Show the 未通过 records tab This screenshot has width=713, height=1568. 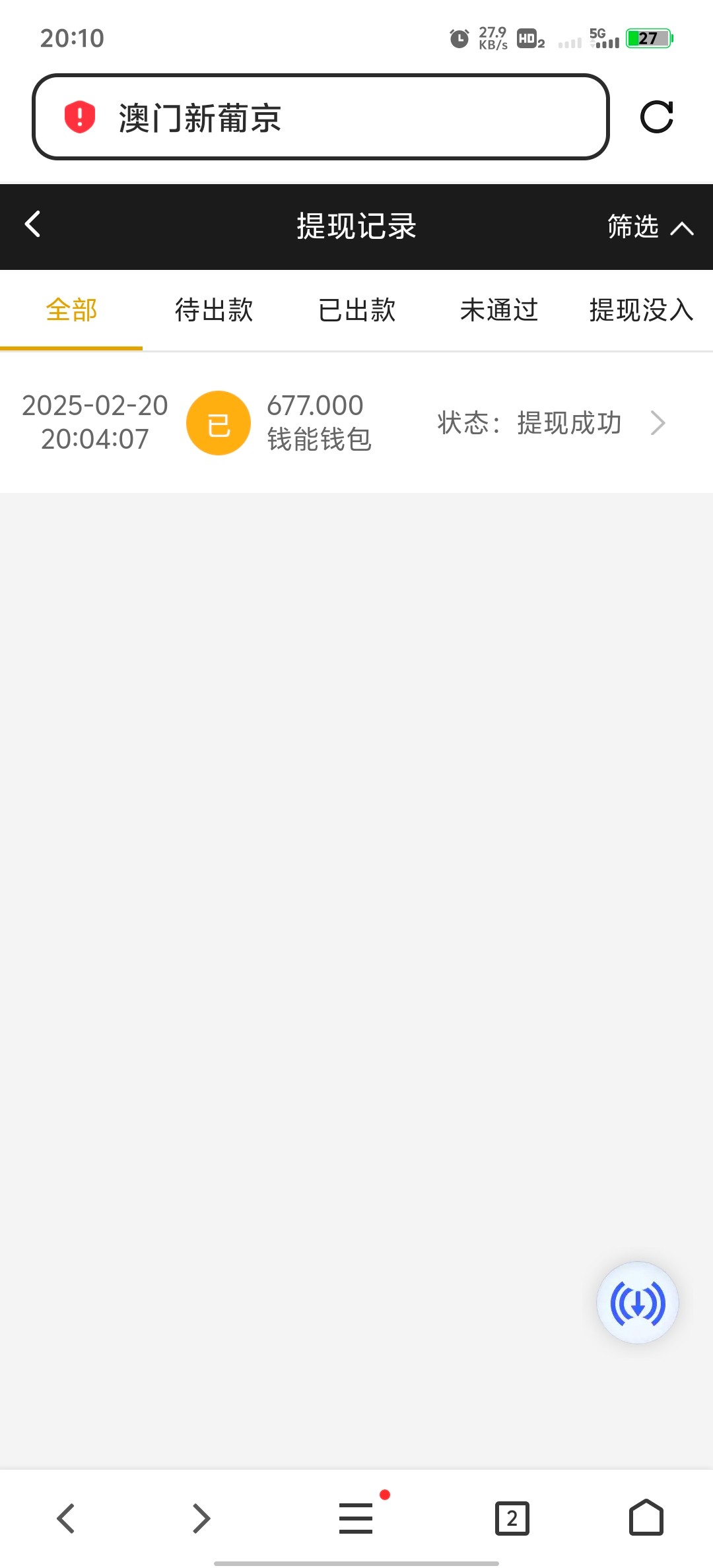(x=499, y=310)
